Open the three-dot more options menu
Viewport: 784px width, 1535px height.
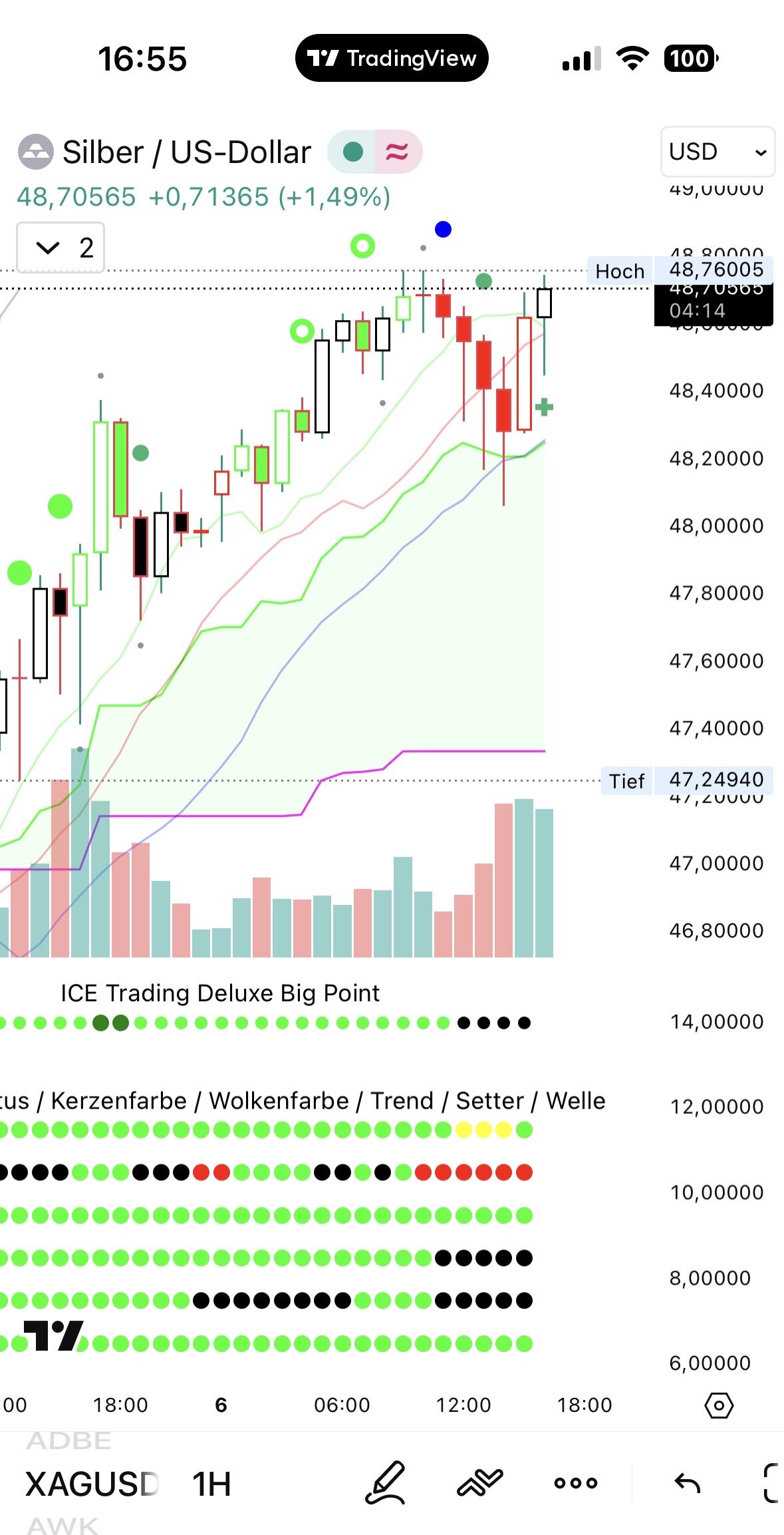pyautogui.click(x=576, y=1482)
